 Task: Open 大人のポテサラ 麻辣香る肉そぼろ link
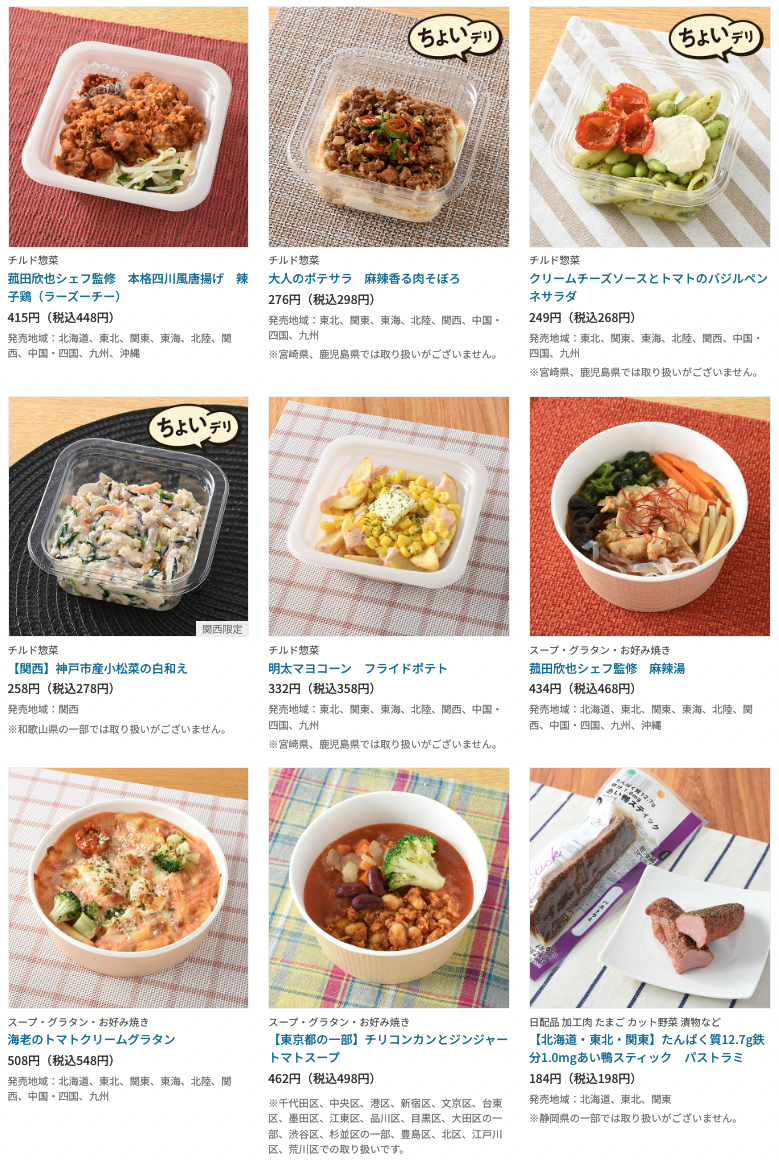point(364,278)
